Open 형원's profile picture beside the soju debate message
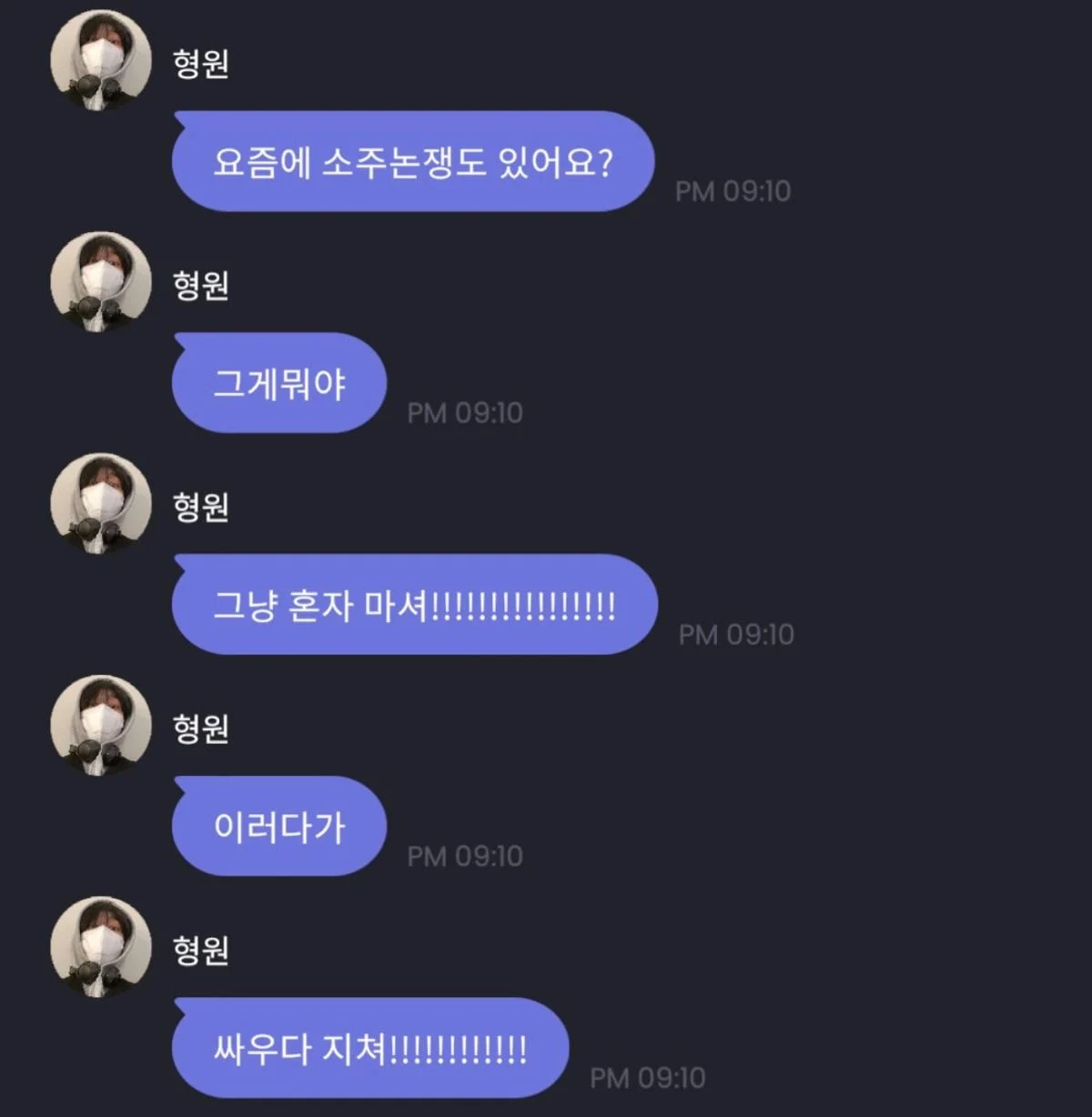1092x1117 pixels. 100,56
